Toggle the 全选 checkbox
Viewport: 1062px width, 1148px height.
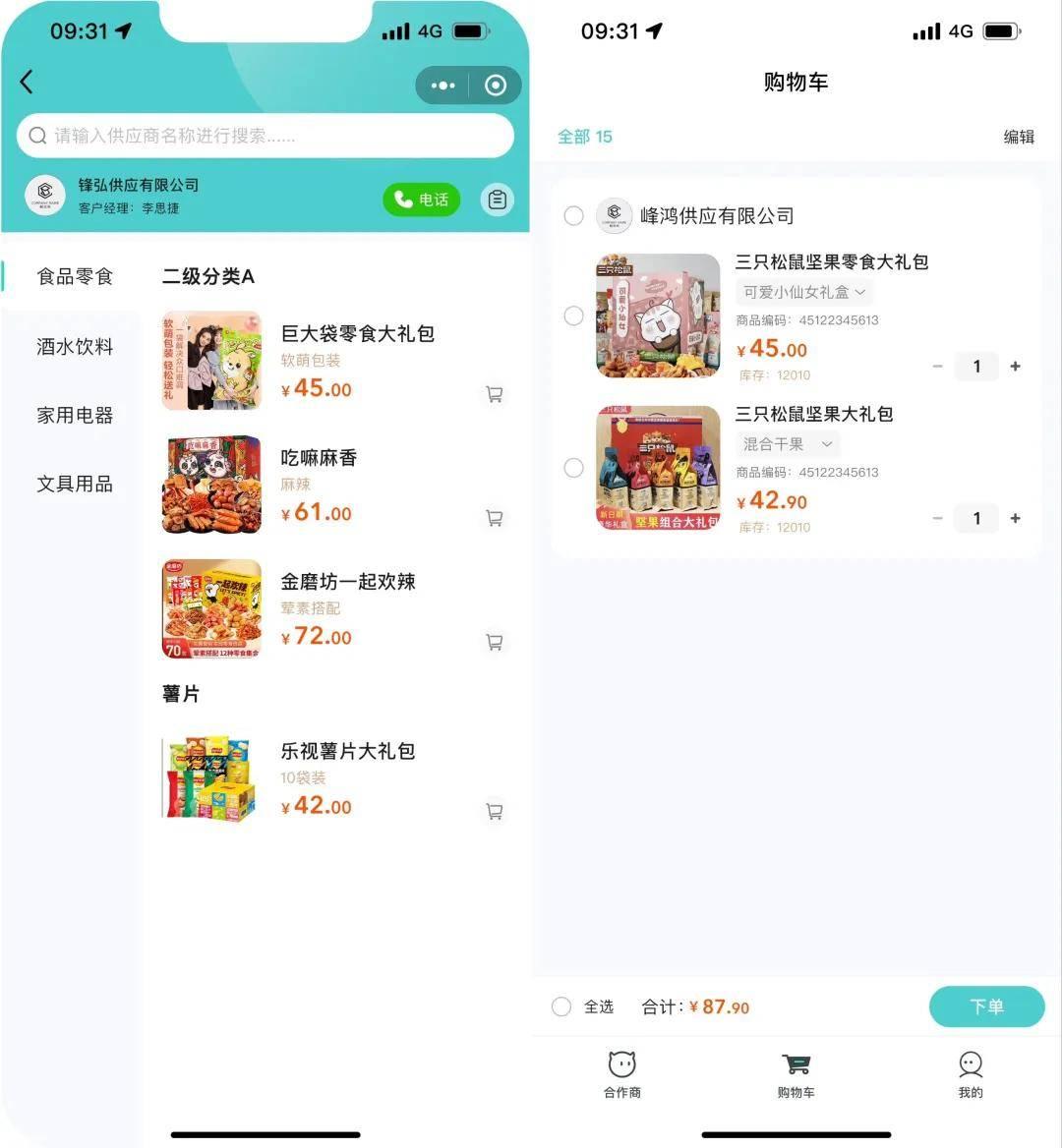561,1006
